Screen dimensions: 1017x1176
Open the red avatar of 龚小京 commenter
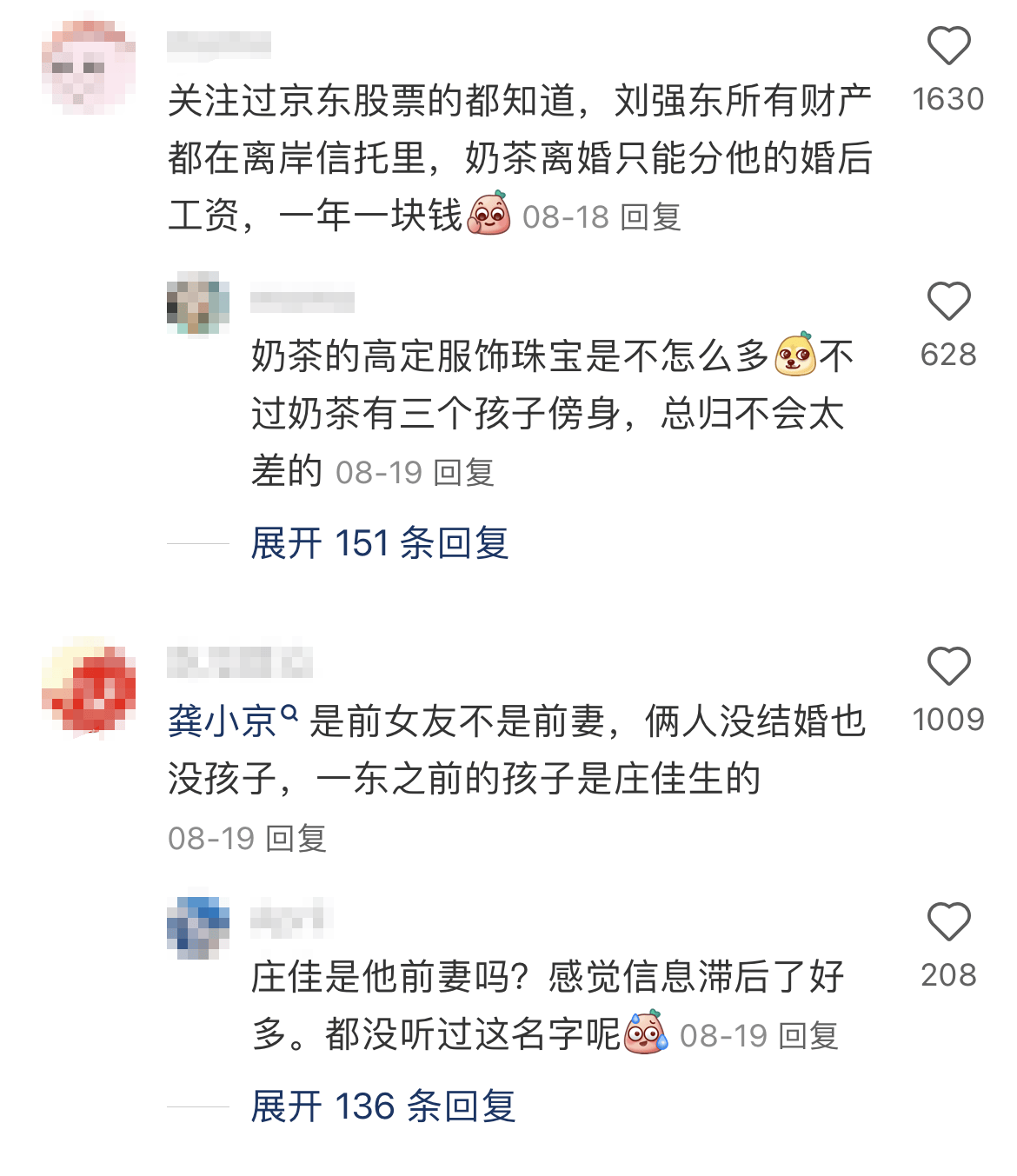point(89,688)
